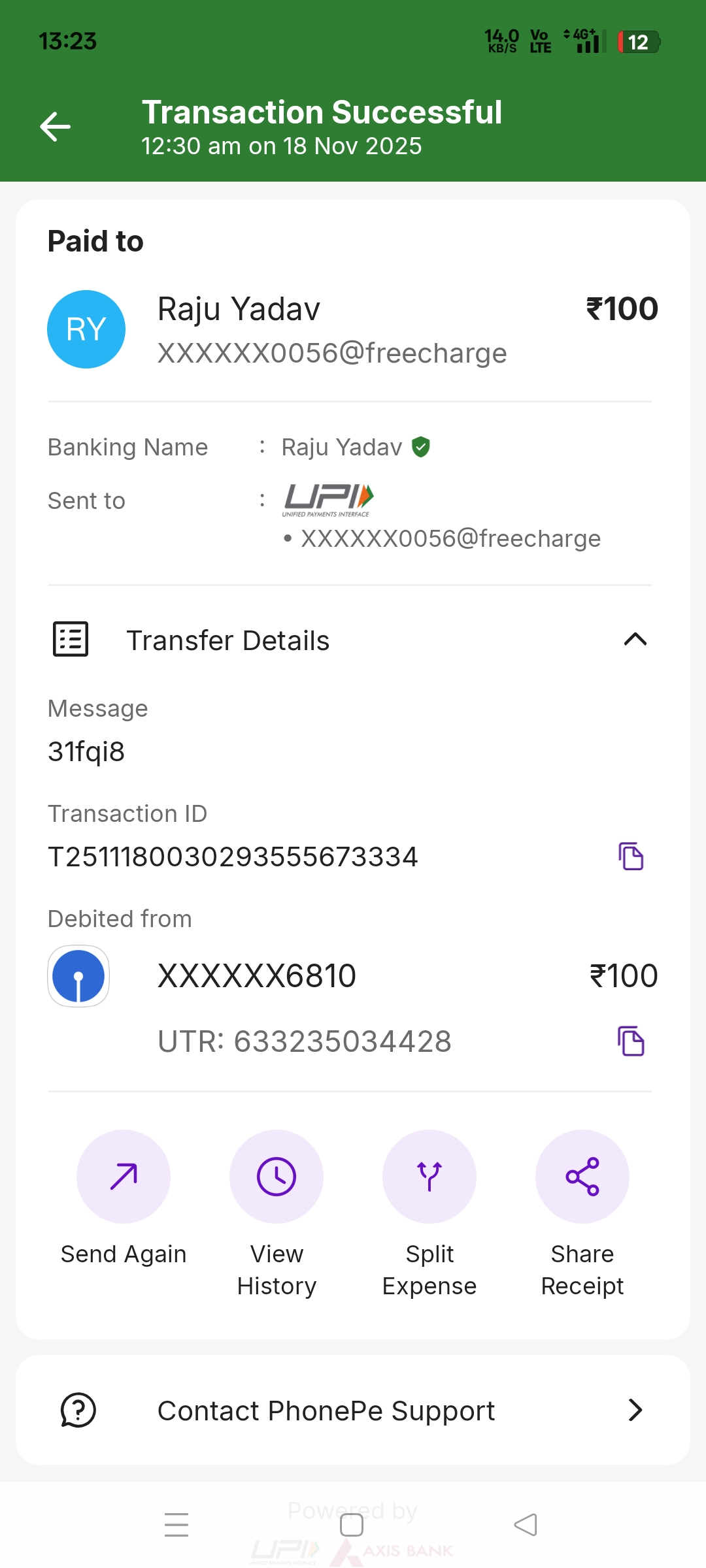Go back using the top arrow
Viewport: 706px width, 1568px height.
(x=55, y=127)
